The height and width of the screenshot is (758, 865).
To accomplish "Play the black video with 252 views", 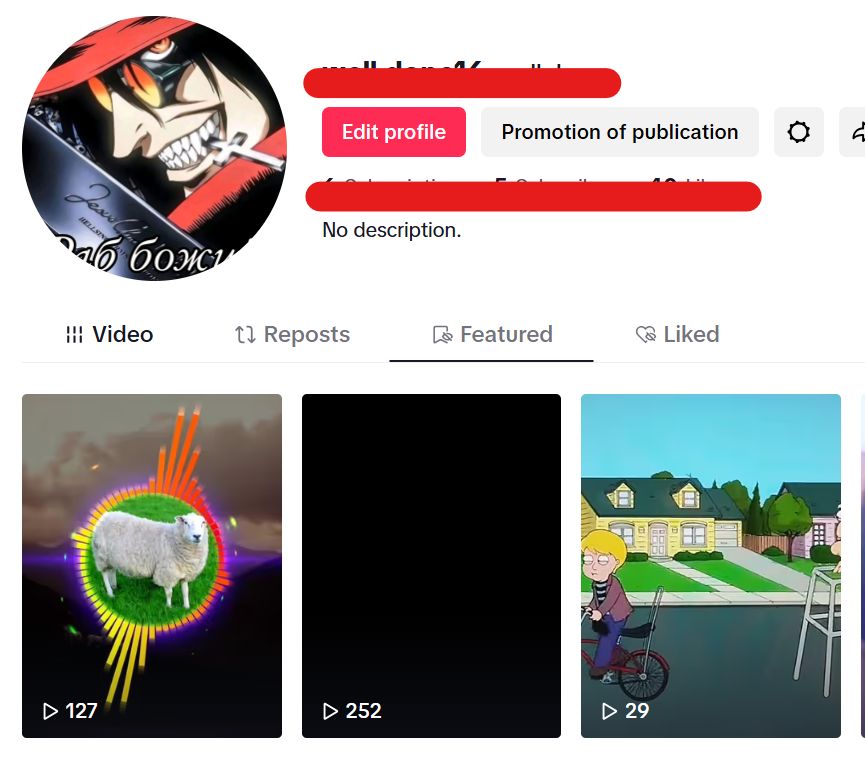I will [431, 565].
